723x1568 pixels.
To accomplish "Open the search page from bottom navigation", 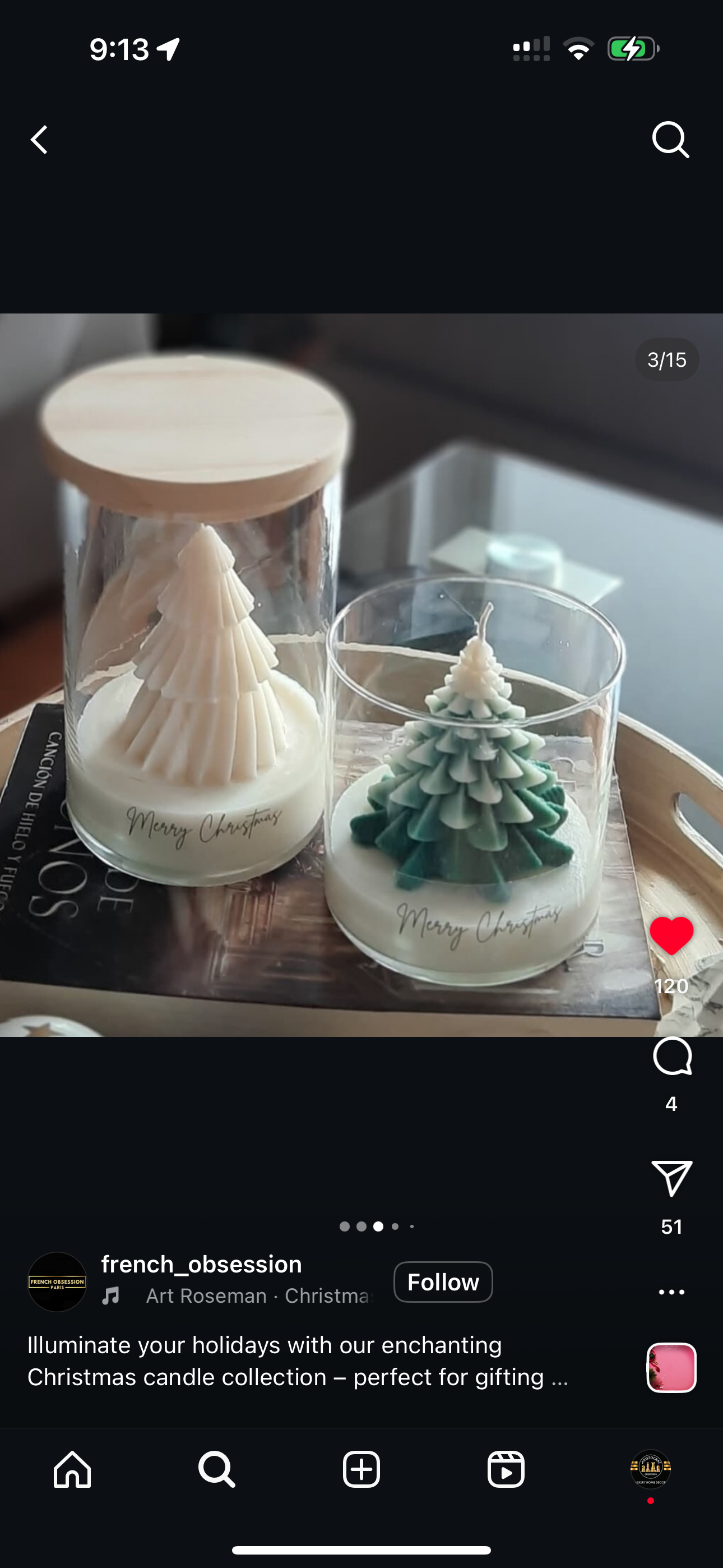I will point(217,1470).
